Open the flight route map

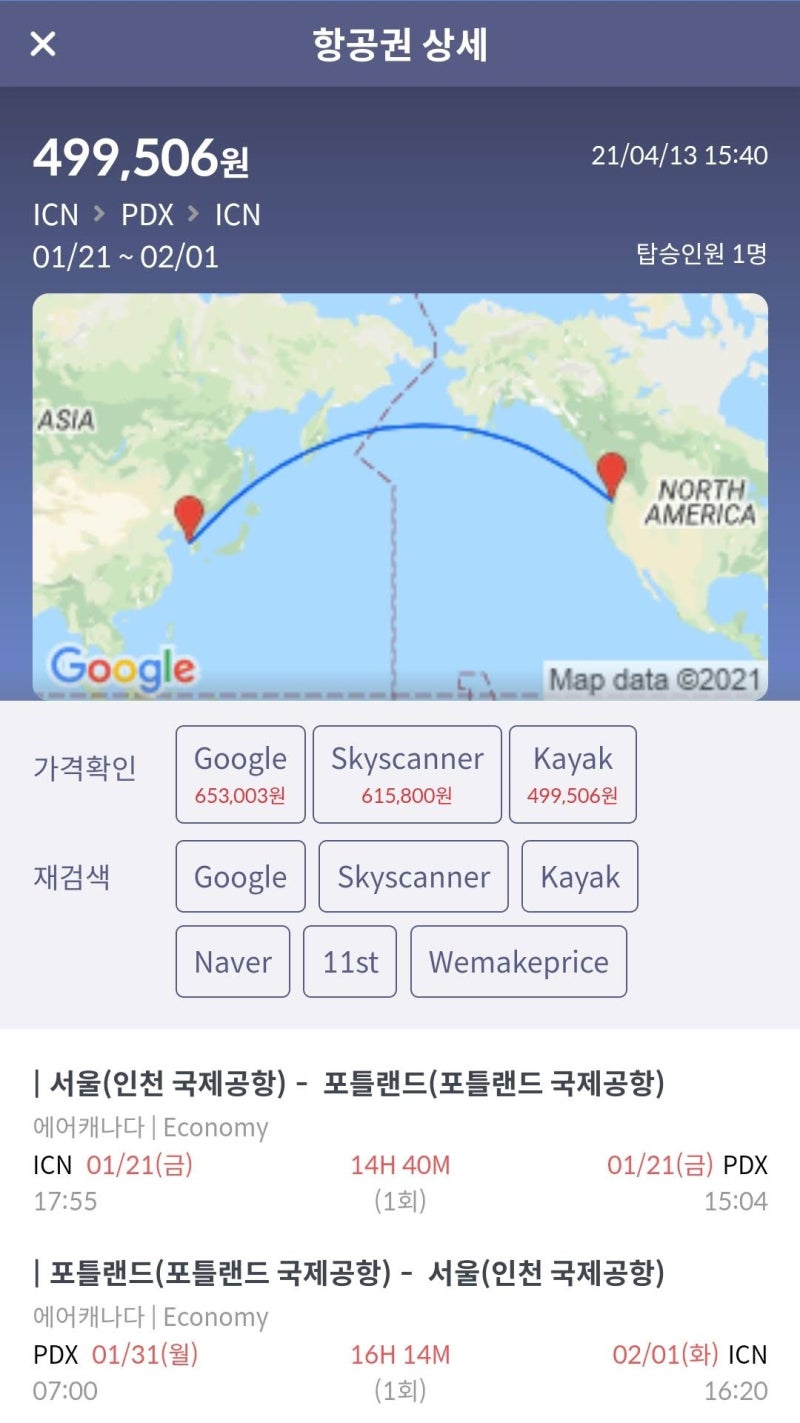[x=400, y=496]
